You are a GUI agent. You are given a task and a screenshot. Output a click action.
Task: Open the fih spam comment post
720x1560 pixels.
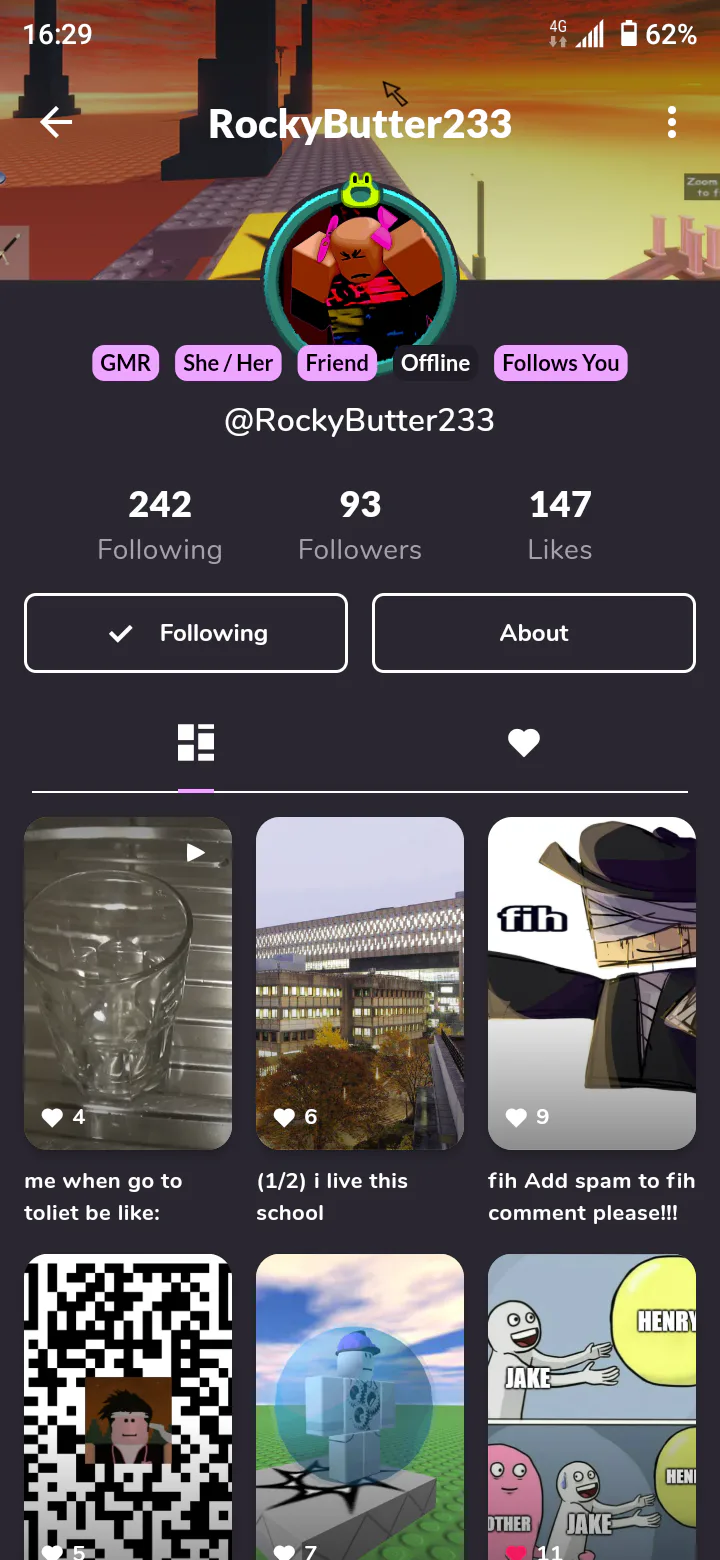(x=592, y=984)
